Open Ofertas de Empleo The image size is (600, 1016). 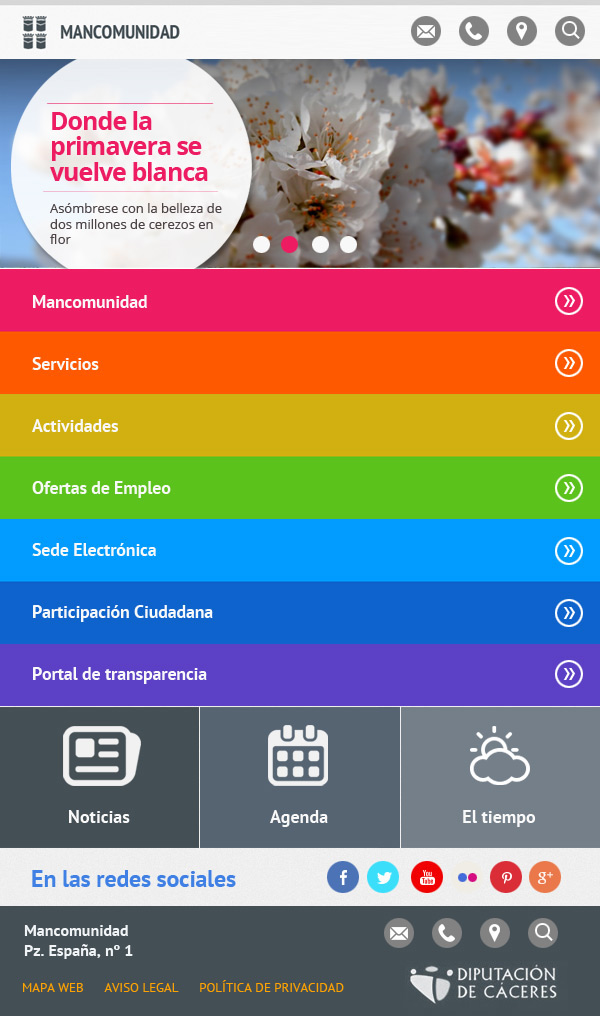pyautogui.click(x=300, y=488)
